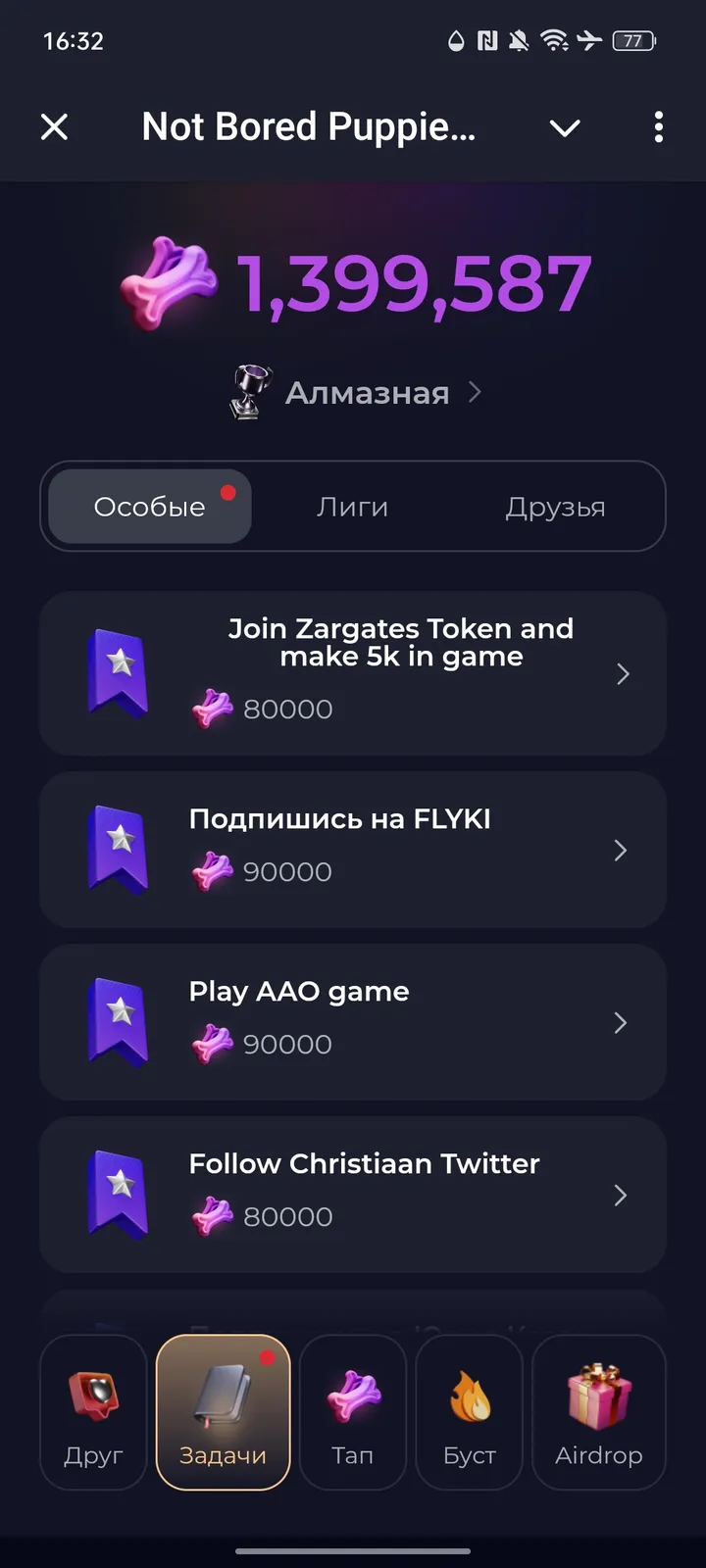Click the battery indicator showing 77

tap(633, 41)
